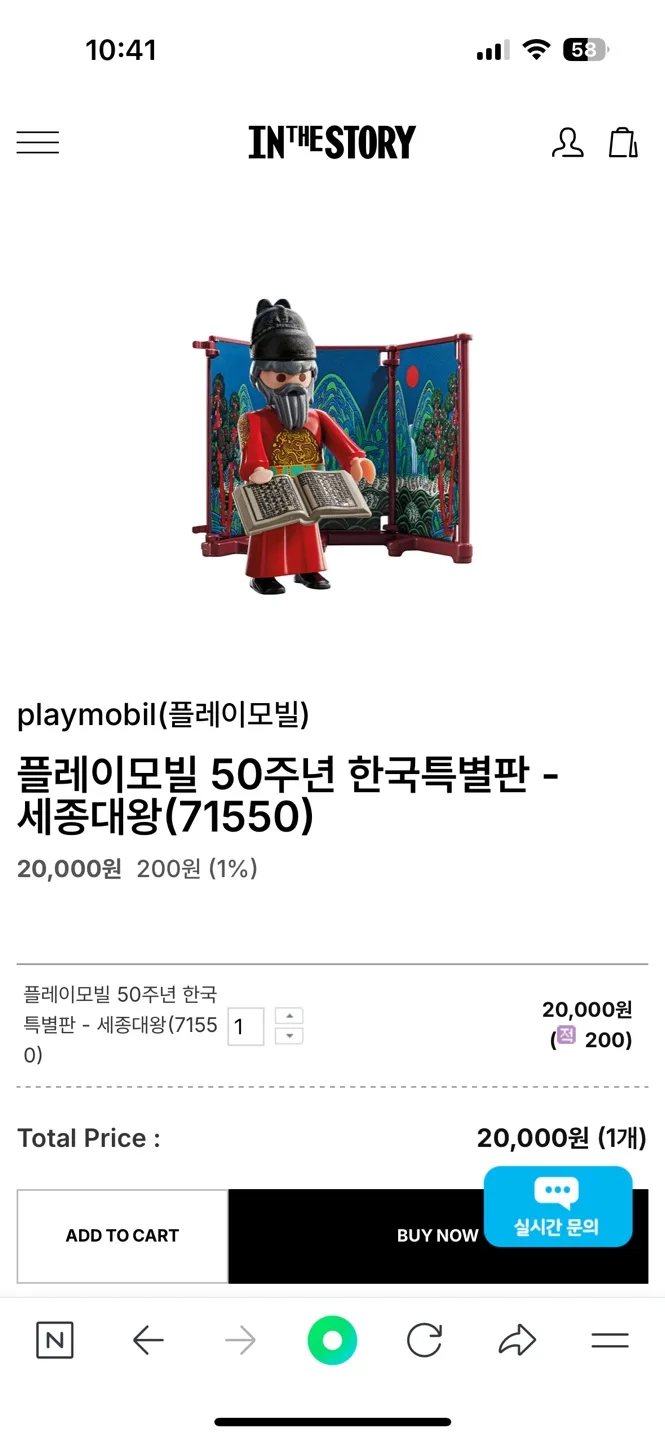Open the browser menu
This screenshot has height=1440, width=665.
609,1341
